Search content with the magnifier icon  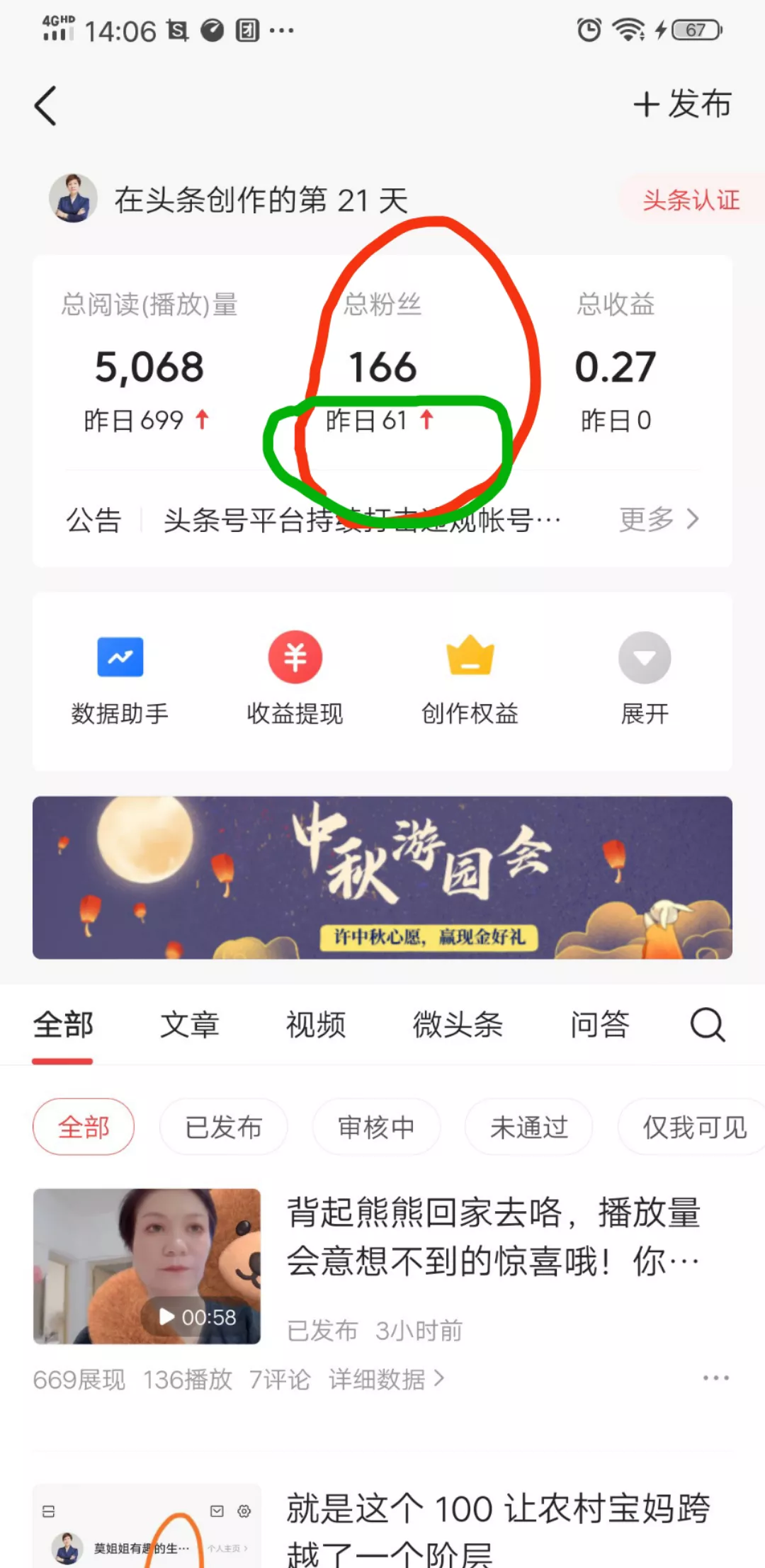(708, 1025)
